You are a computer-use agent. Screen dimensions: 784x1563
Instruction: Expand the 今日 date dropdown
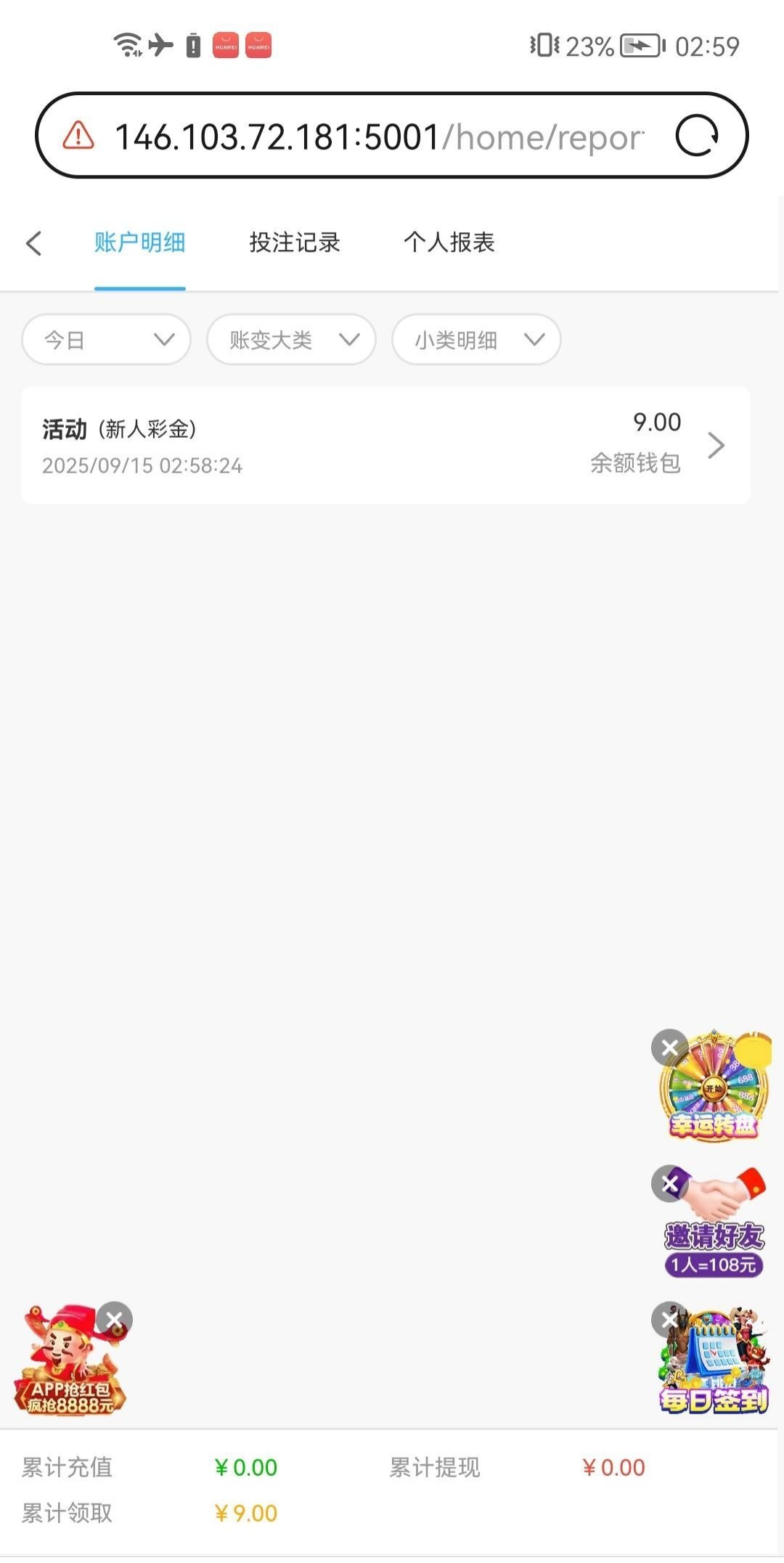[x=107, y=340]
